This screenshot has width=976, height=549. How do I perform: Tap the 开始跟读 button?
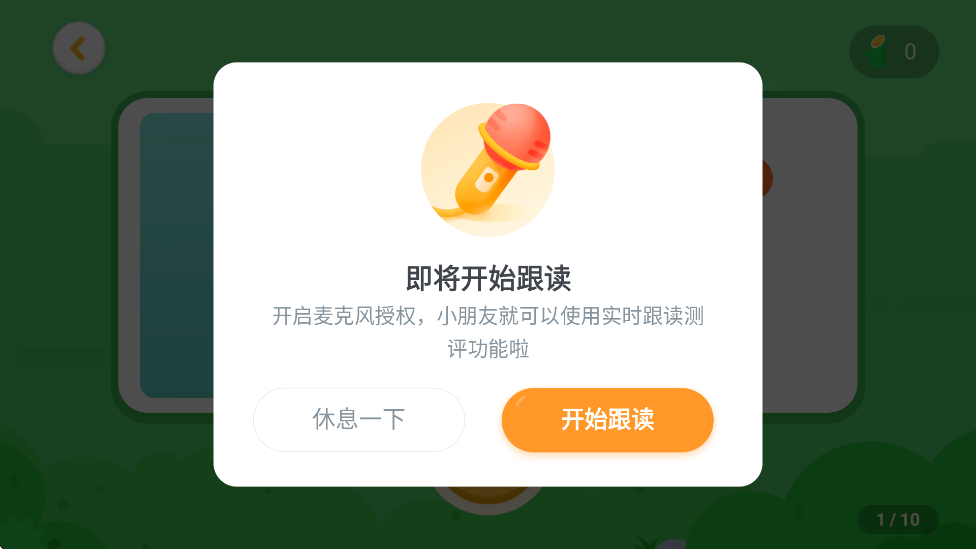tap(607, 420)
